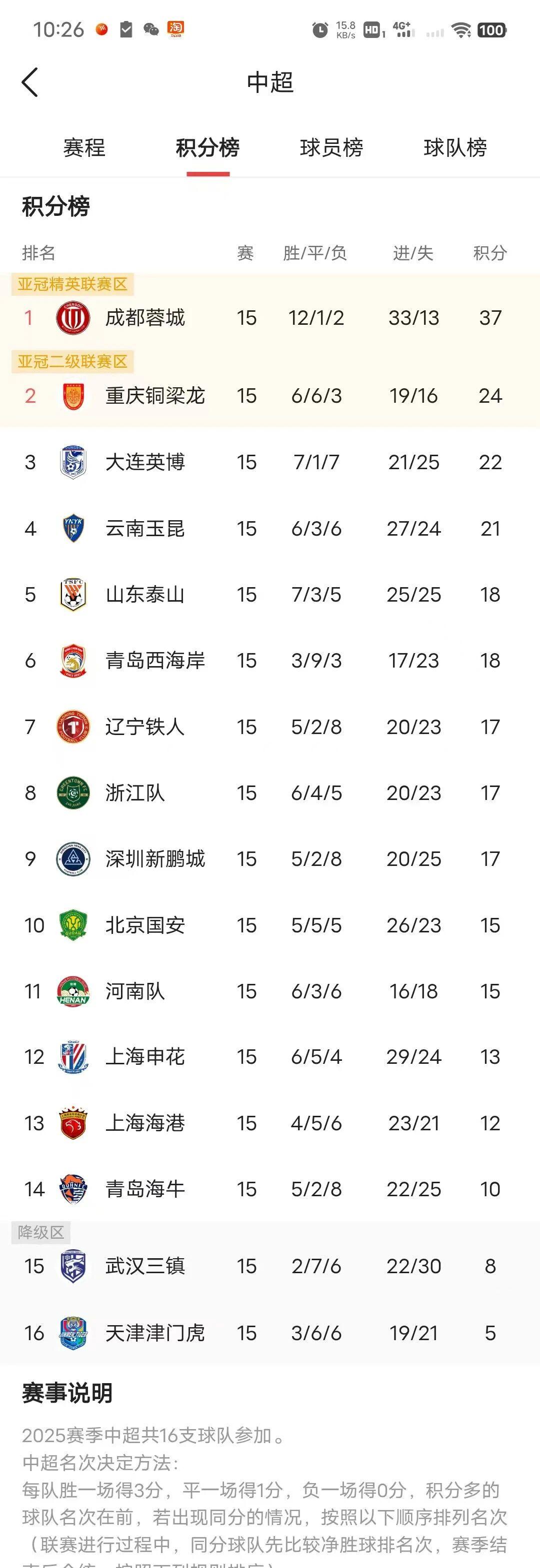The width and height of the screenshot is (540, 1568).
Task: View the 大连英博 team row
Action: (269, 462)
